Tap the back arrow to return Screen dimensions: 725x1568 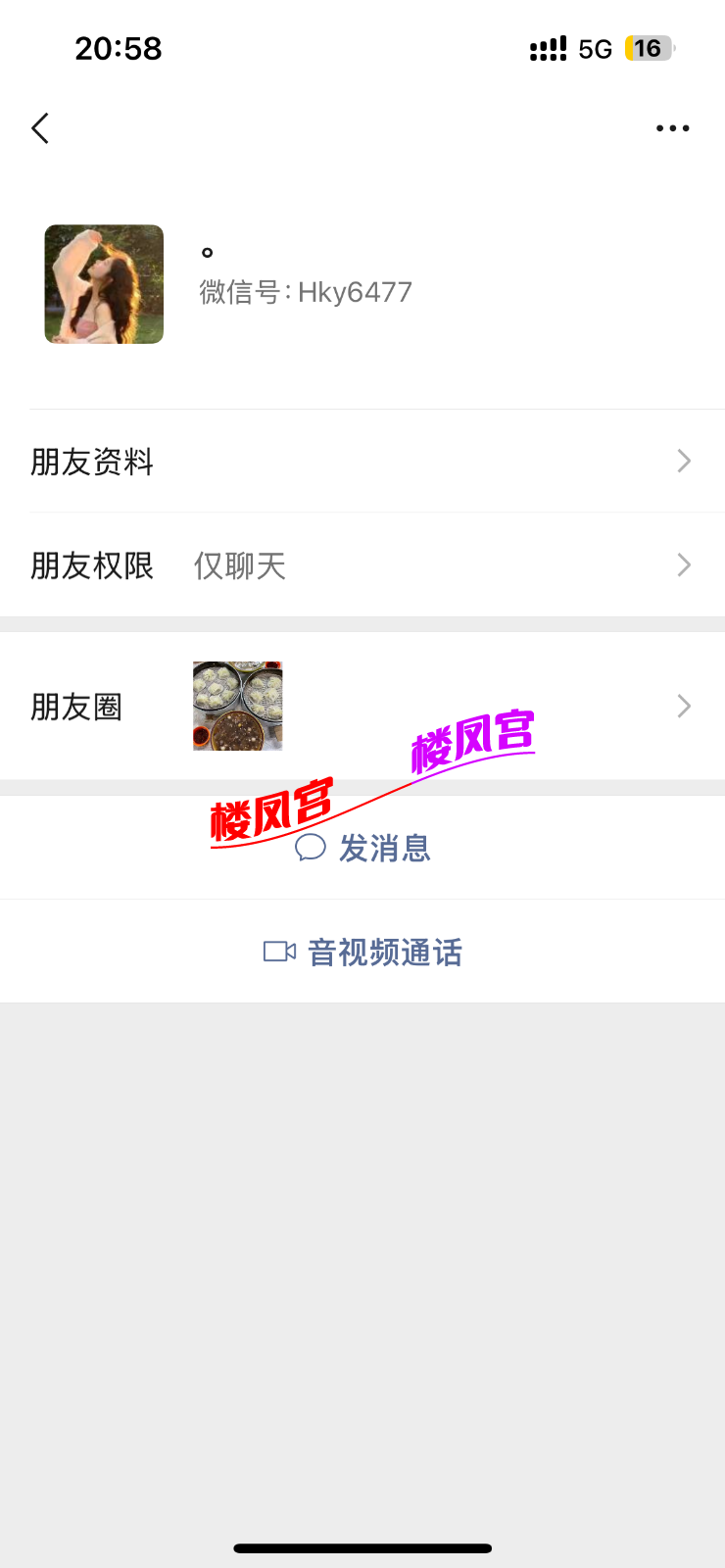(39, 127)
